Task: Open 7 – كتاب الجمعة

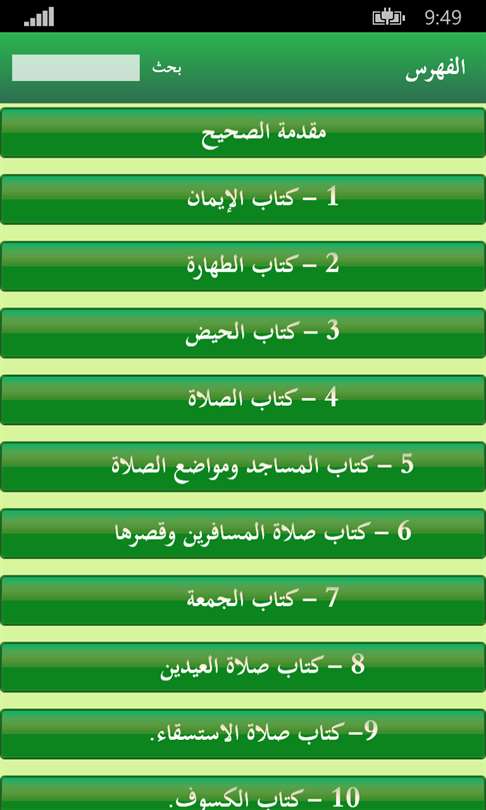Action: coord(243,600)
